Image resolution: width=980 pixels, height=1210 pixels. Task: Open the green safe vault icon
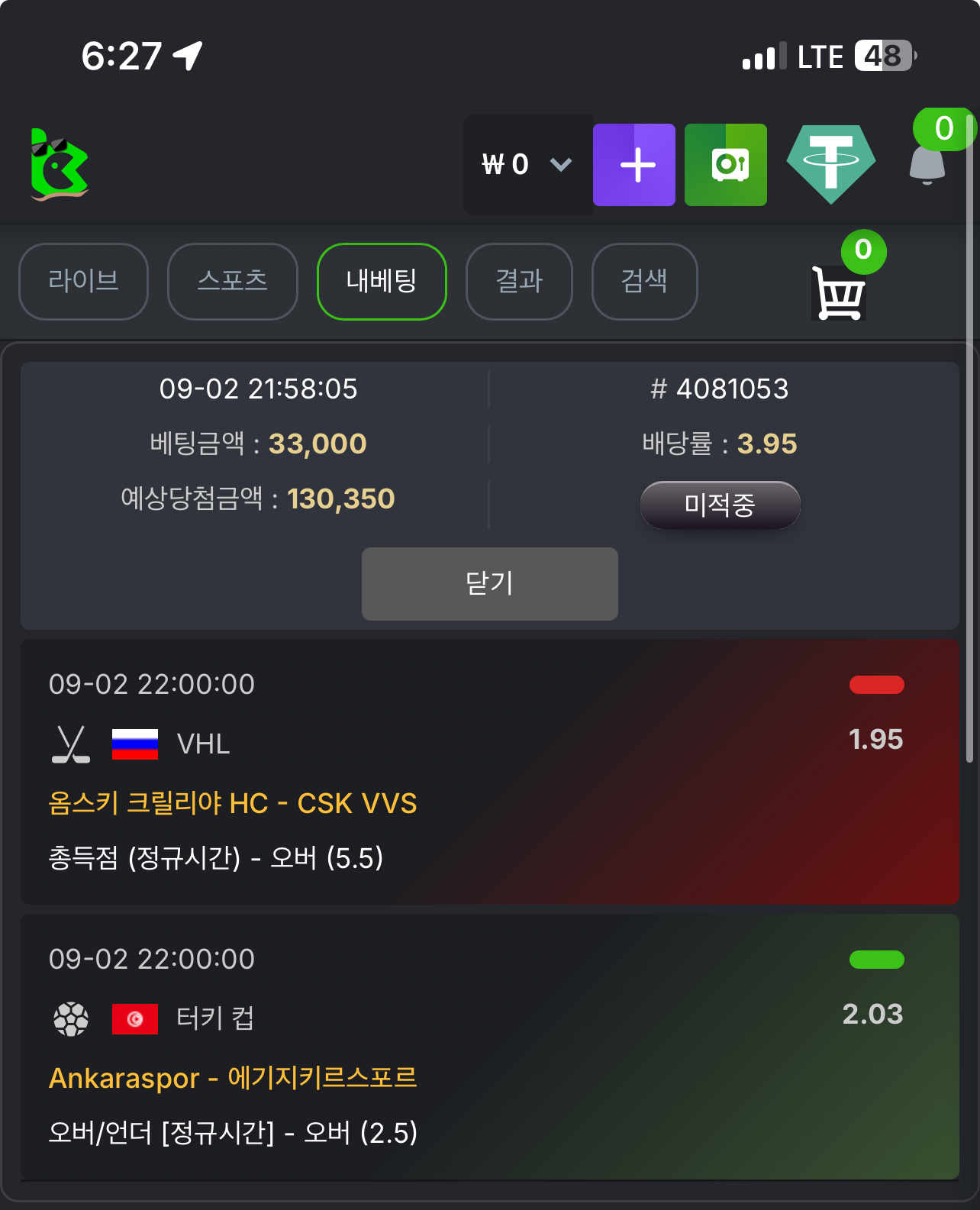726,165
